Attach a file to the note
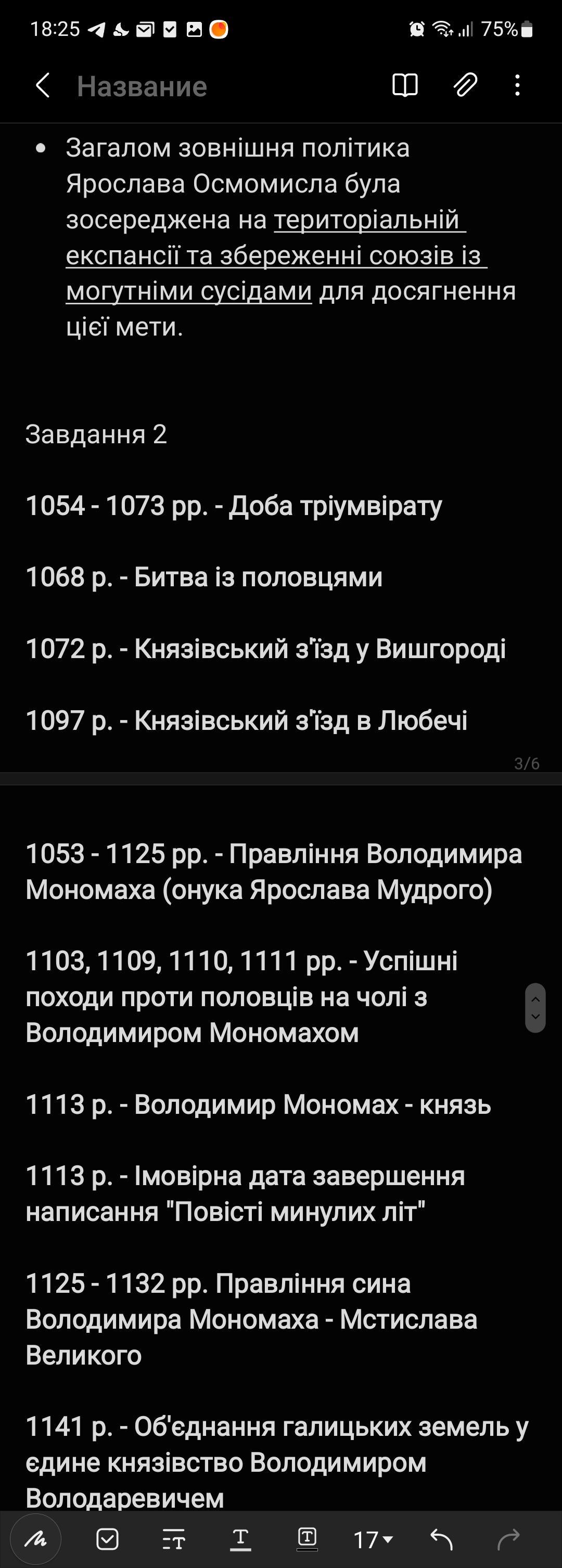This screenshot has width=562, height=1568. pos(466,85)
